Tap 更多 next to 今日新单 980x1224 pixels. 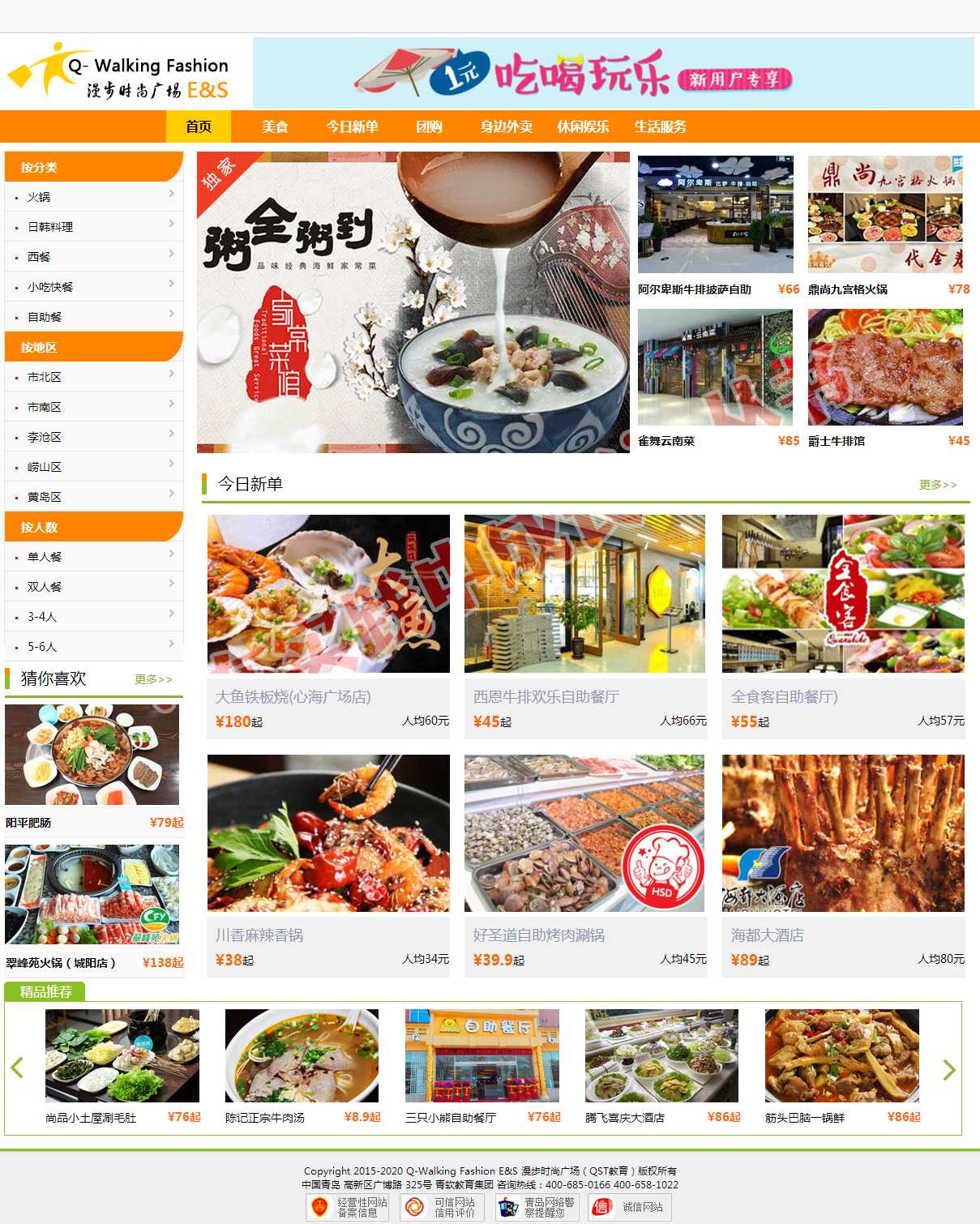point(937,485)
